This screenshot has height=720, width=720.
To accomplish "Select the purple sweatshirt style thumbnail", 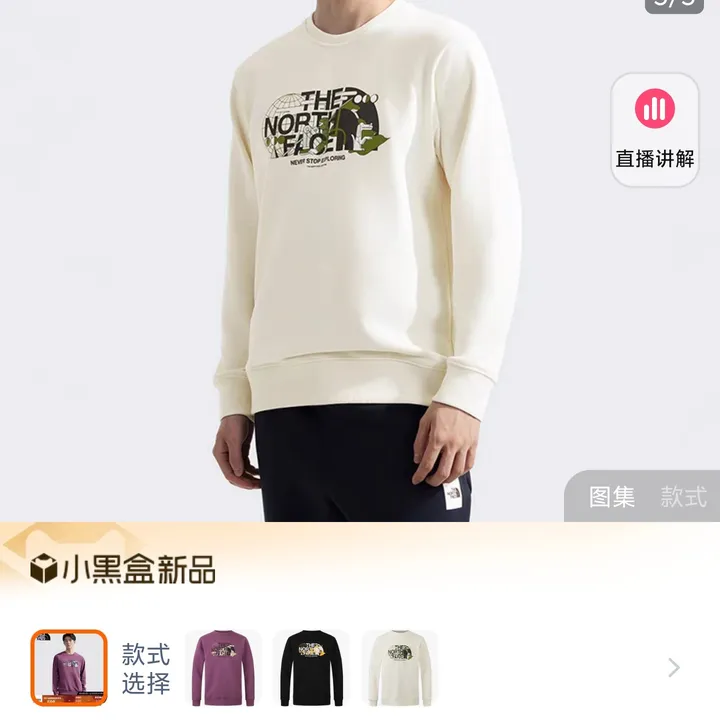I will point(223,667).
